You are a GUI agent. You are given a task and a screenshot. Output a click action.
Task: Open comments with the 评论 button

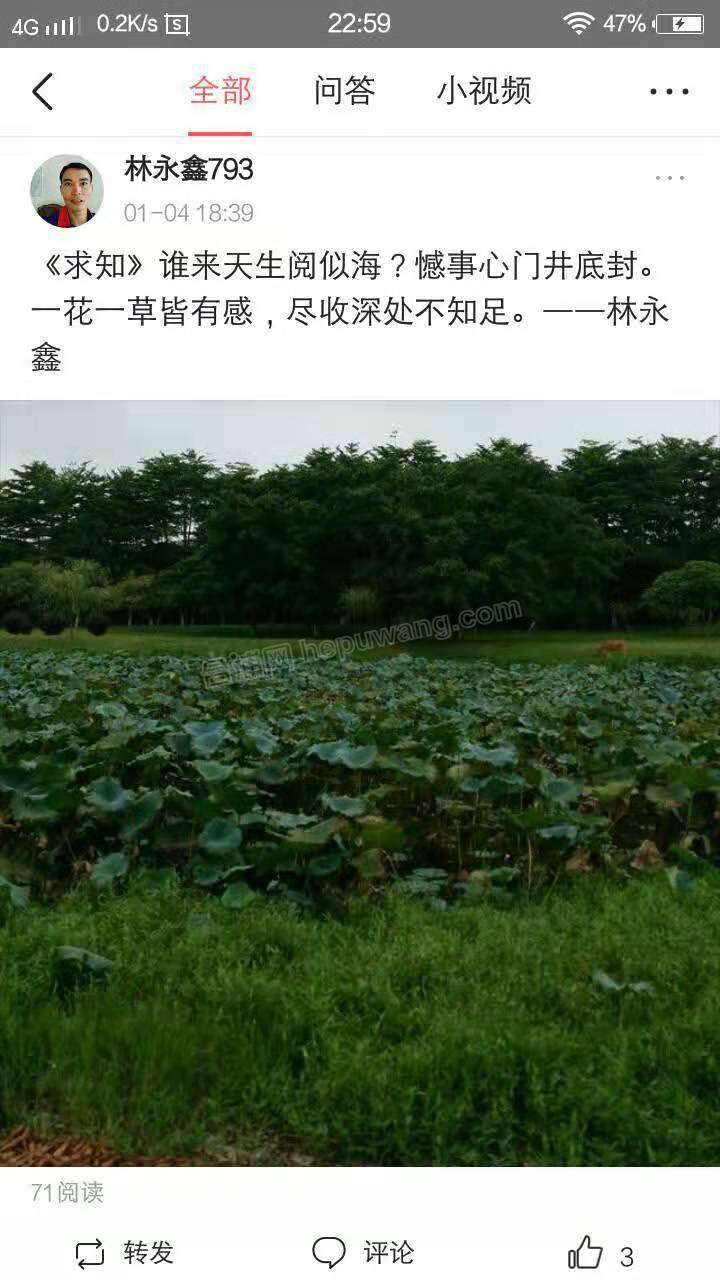click(x=362, y=1252)
